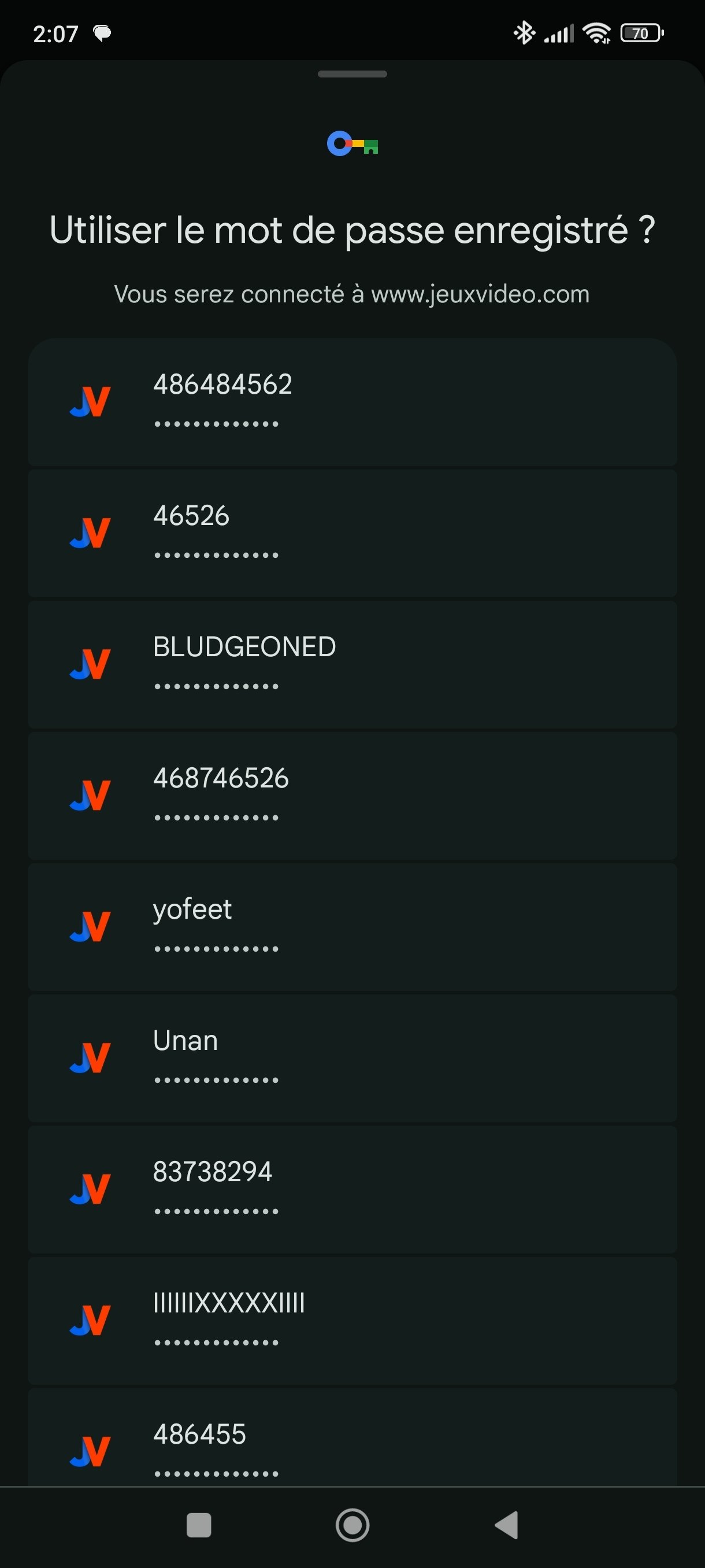The image size is (705, 1568).
Task: Choose the 46526 saved password
Action: pyautogui.click(x=352, y=533)
